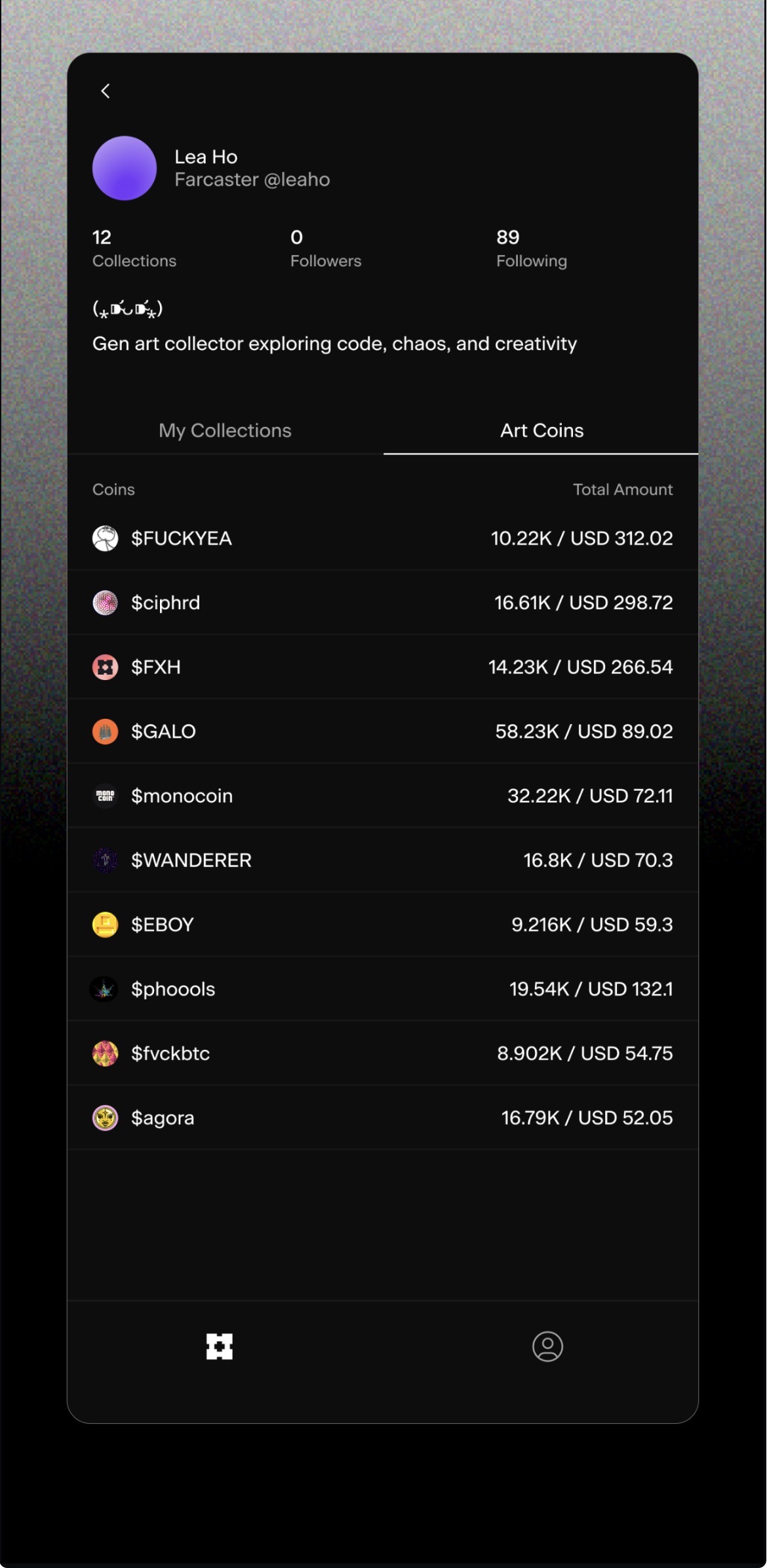View the 12 Collections count
Image resolution: width=767 pixels, height=1568 pixels.
point(134,249)
